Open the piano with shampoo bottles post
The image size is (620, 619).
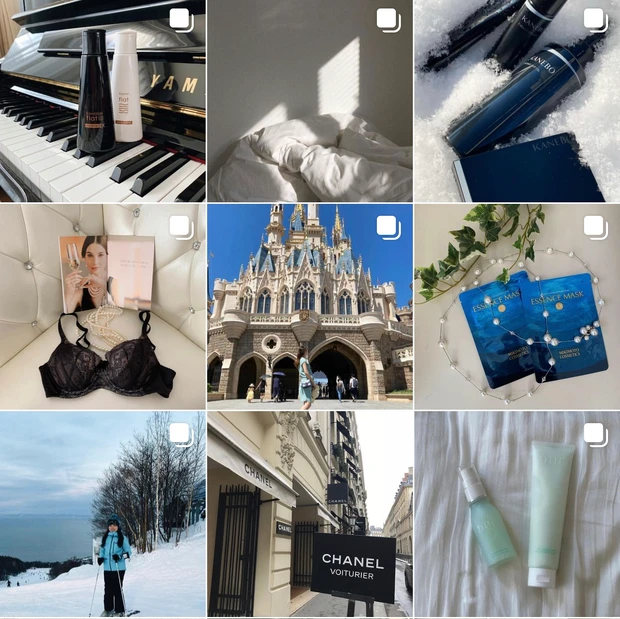tap(102, 100)
